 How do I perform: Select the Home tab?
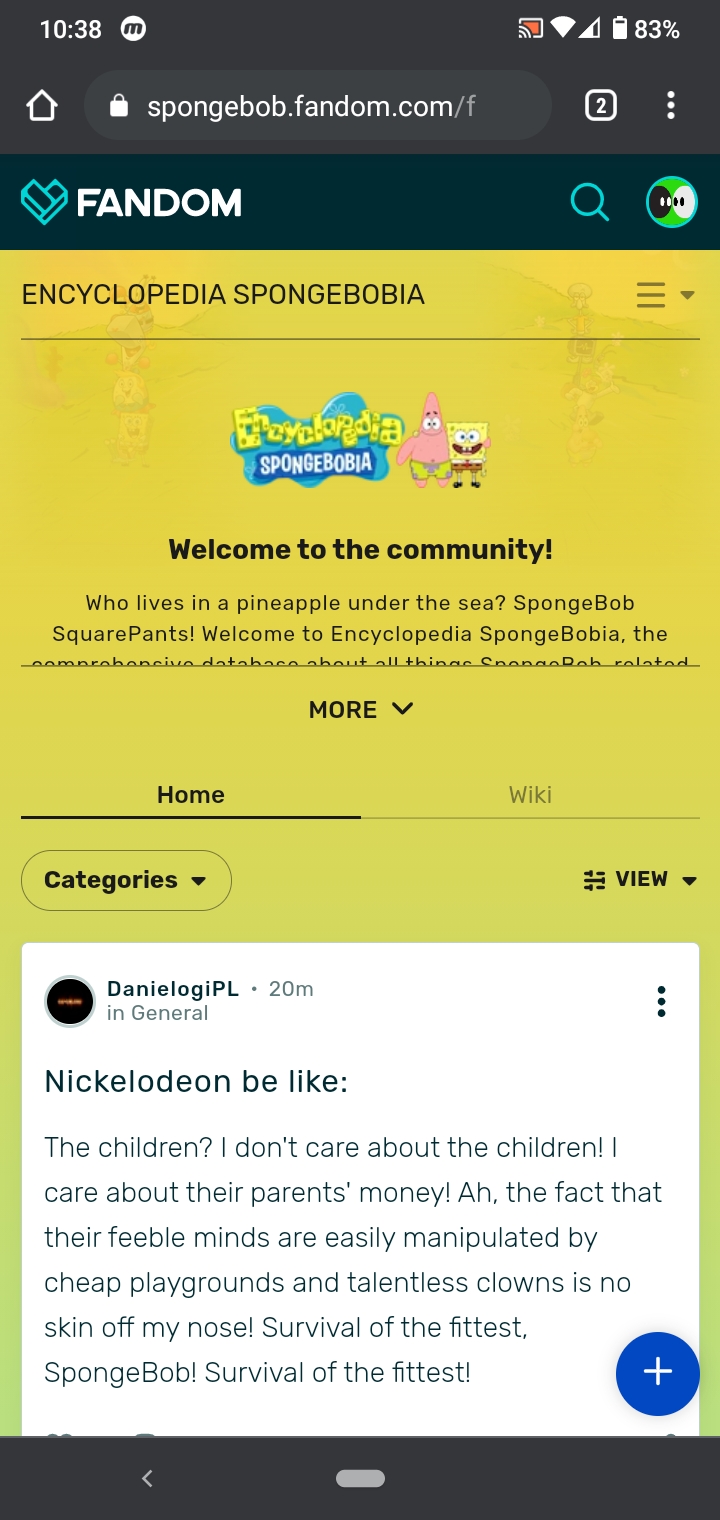pyautogui.click(x=190, y=795)
